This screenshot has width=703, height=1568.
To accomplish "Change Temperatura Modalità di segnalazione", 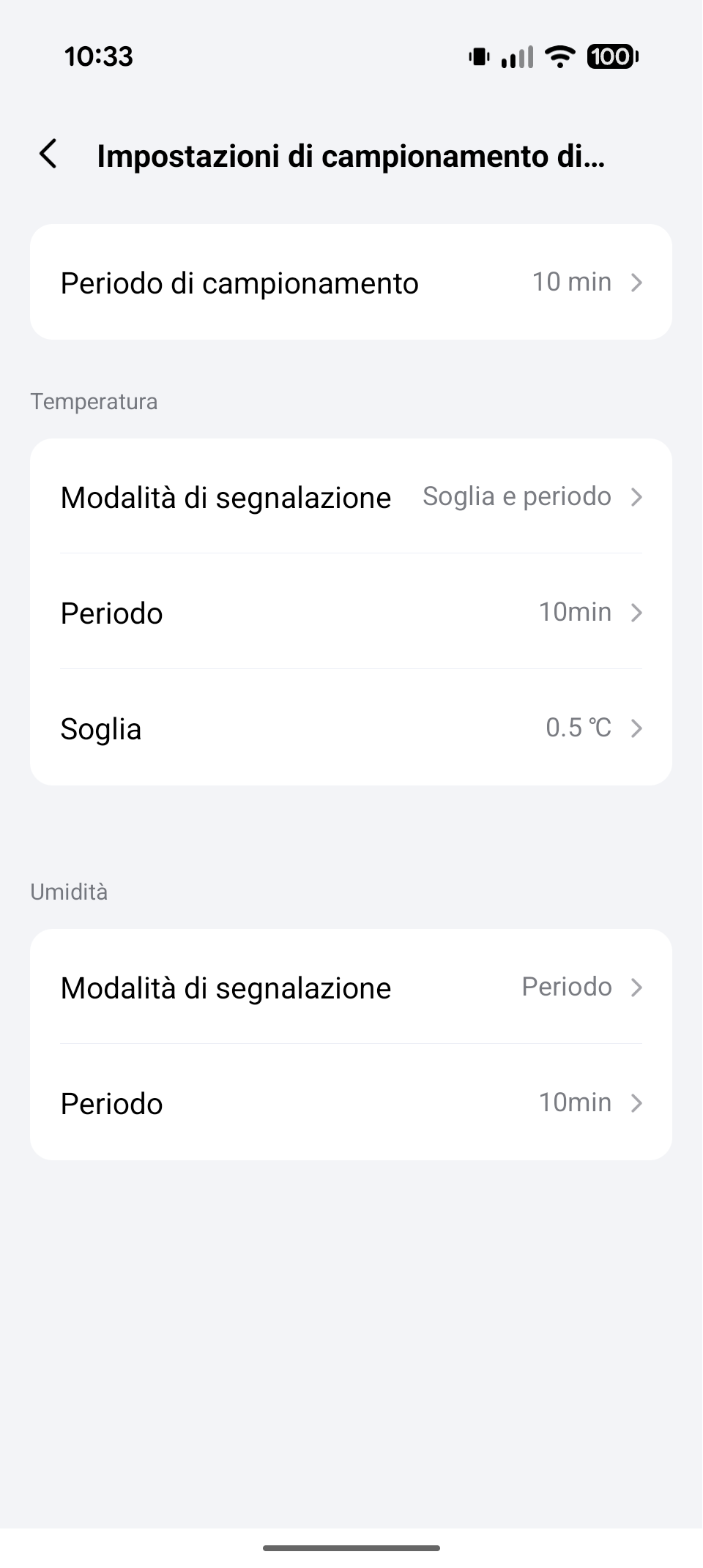I will click(x=351, y=497).
